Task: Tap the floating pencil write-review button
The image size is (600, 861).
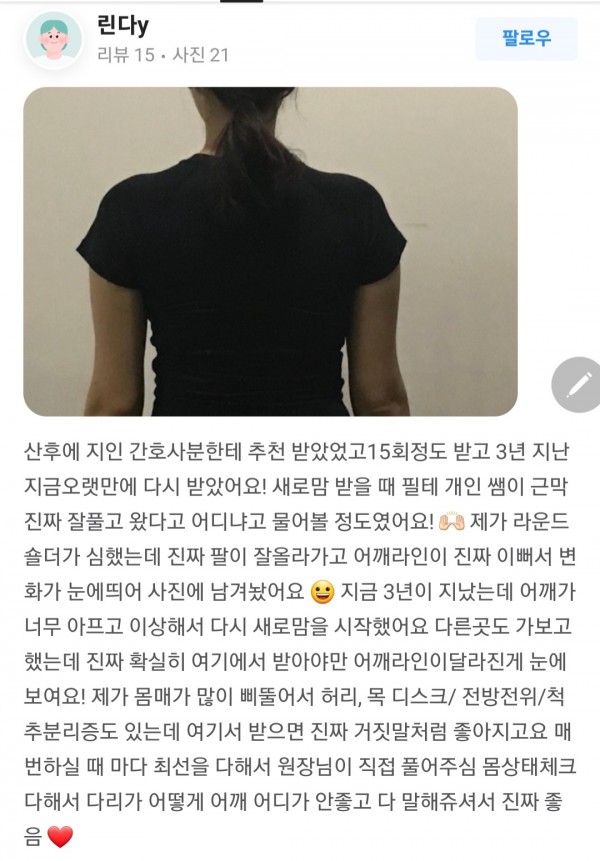Action: (579, 384)
